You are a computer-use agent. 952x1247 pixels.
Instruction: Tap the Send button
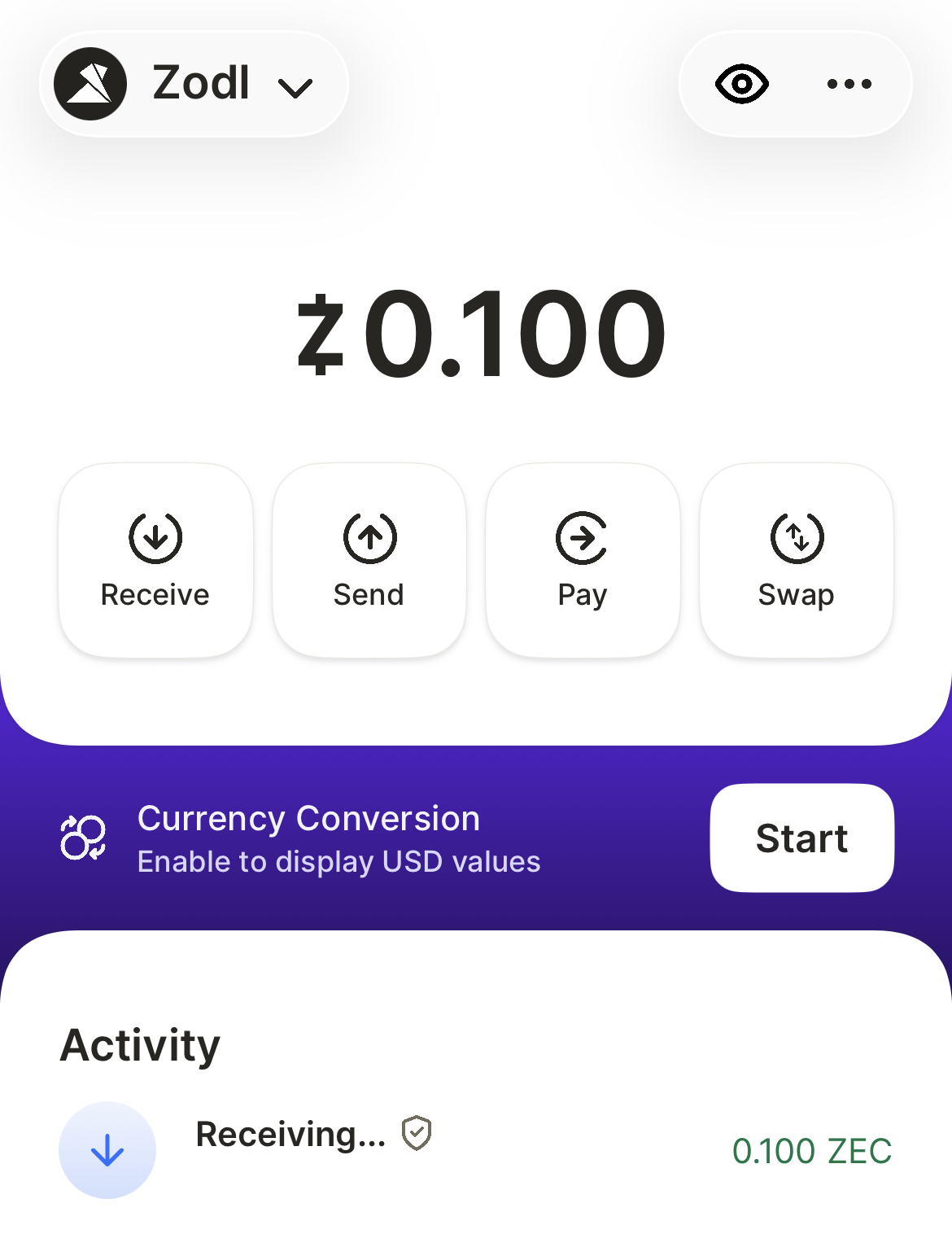tap(369, 560)
